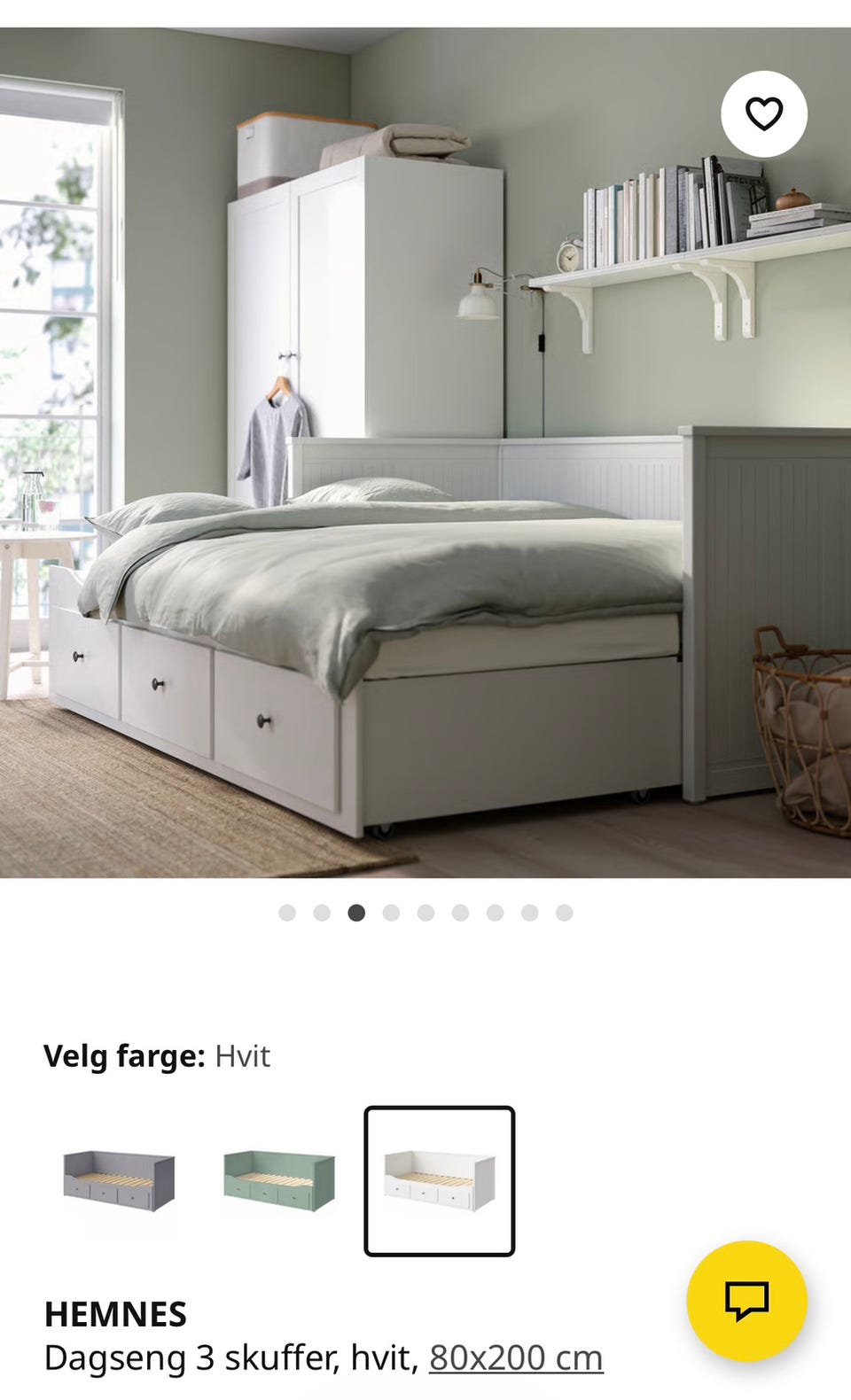Jump to the first image indicator dot
This screenshot has height=1400, width=851.
287,913
